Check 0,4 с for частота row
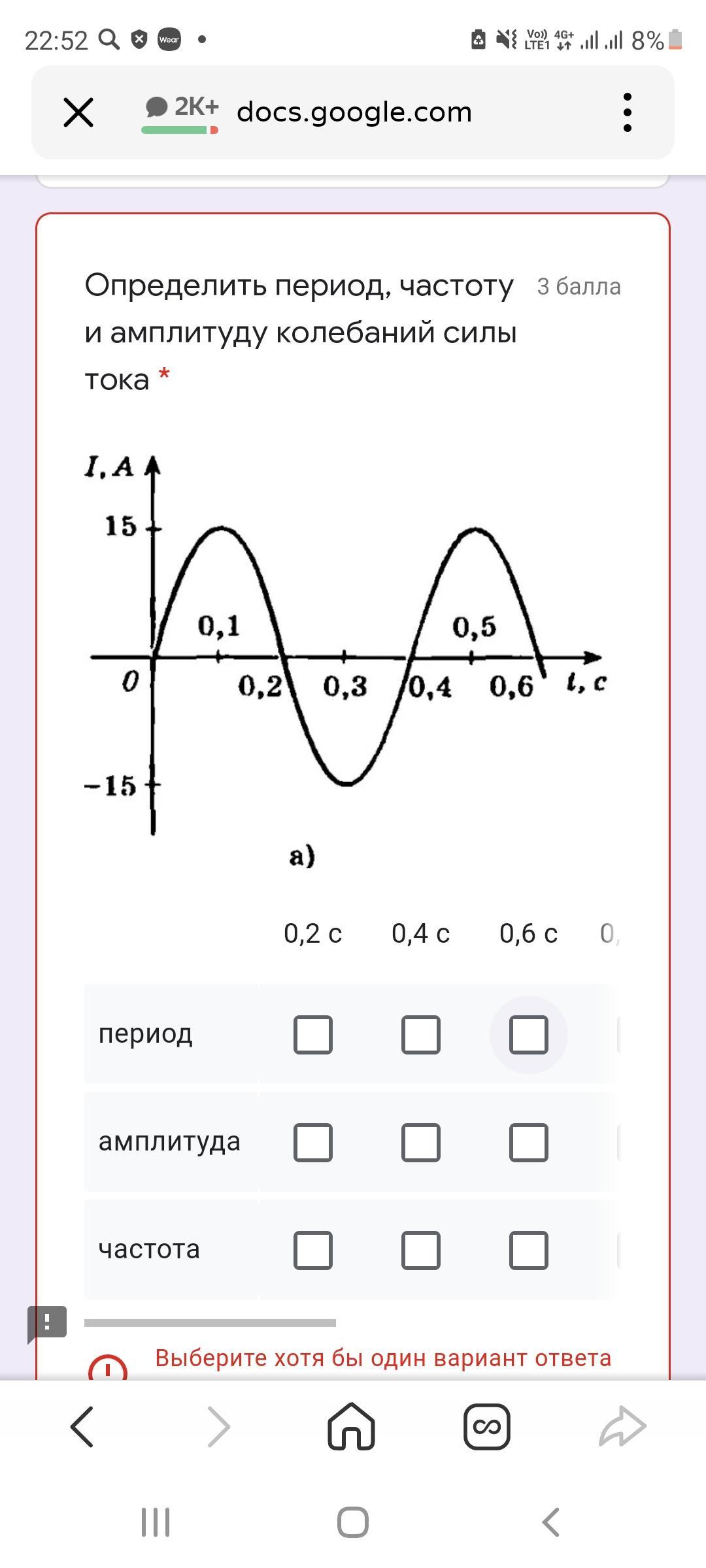The width and height of the screenshot is (706, 1568). [x=421, y=1250]
